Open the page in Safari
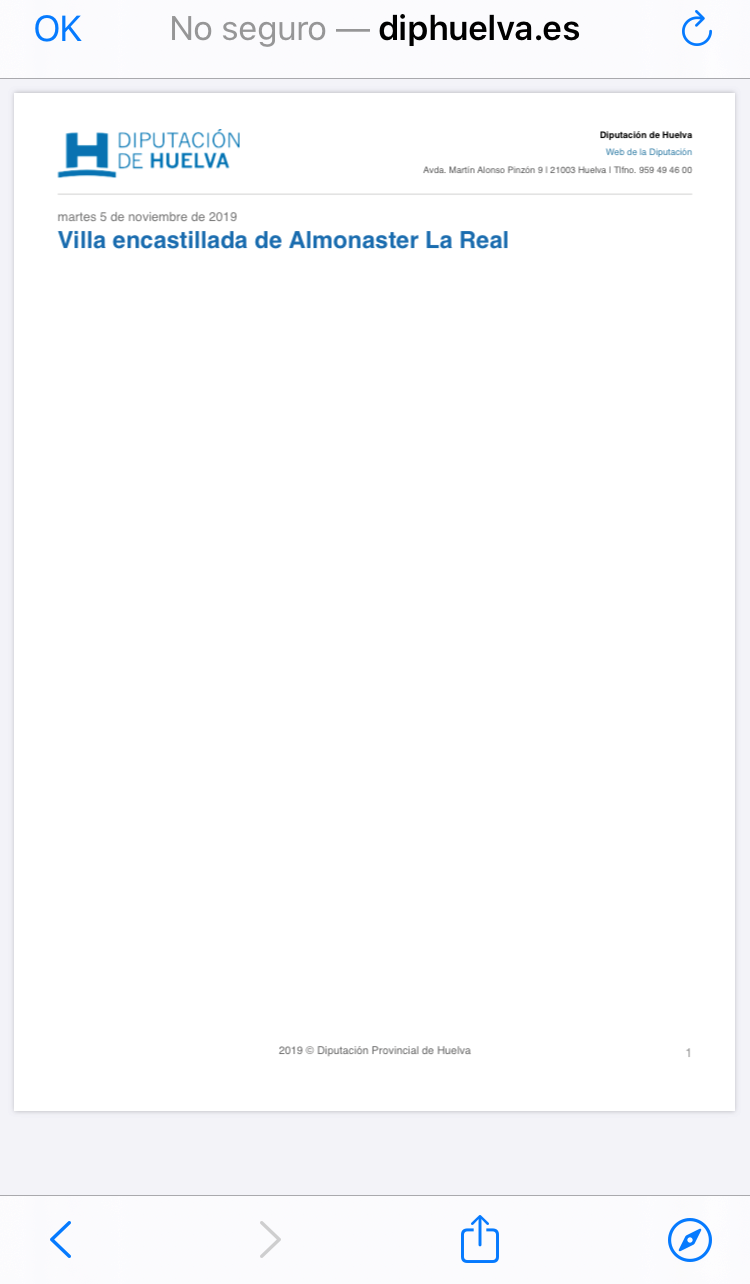The image size is (750, 1284). [x=690, y=1240]
